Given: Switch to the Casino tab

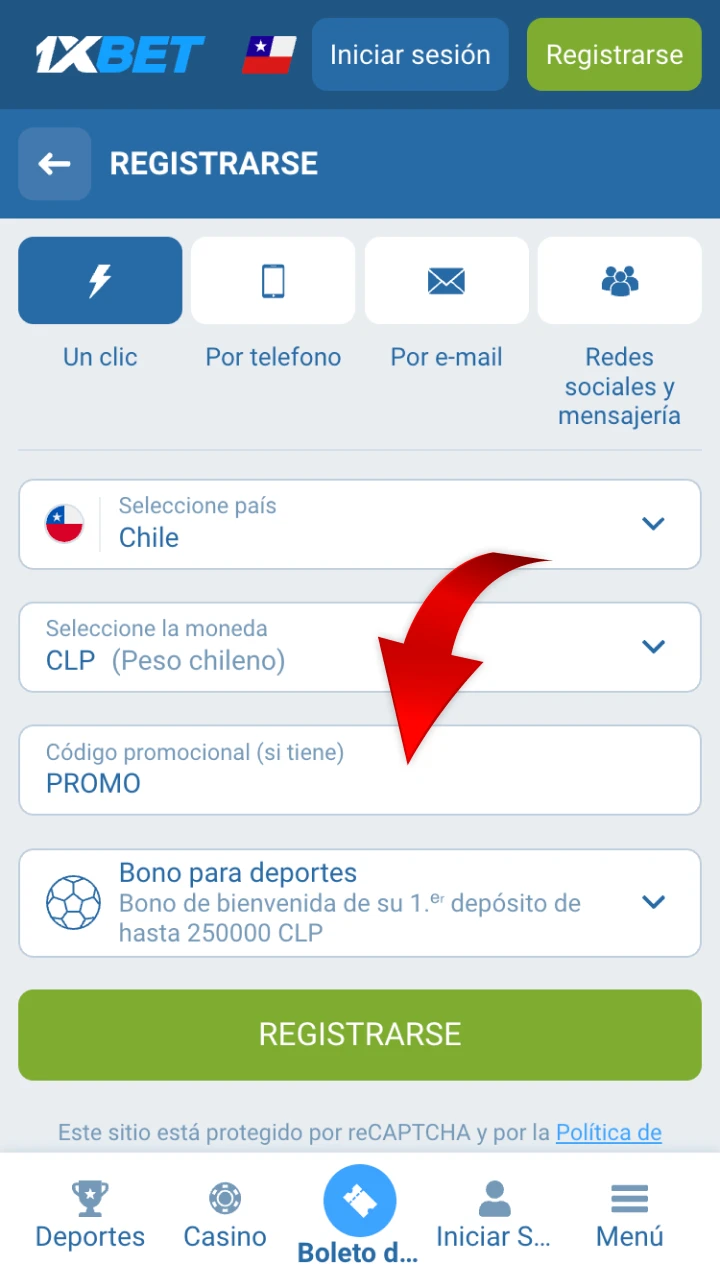Looking at the screenshot, I should 225,1214.
